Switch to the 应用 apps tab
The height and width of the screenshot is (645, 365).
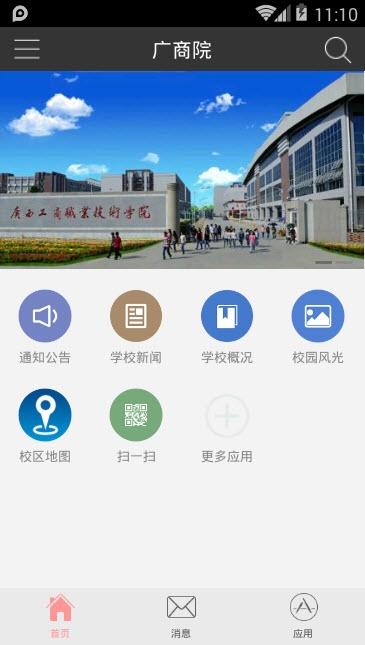(303, 616)
